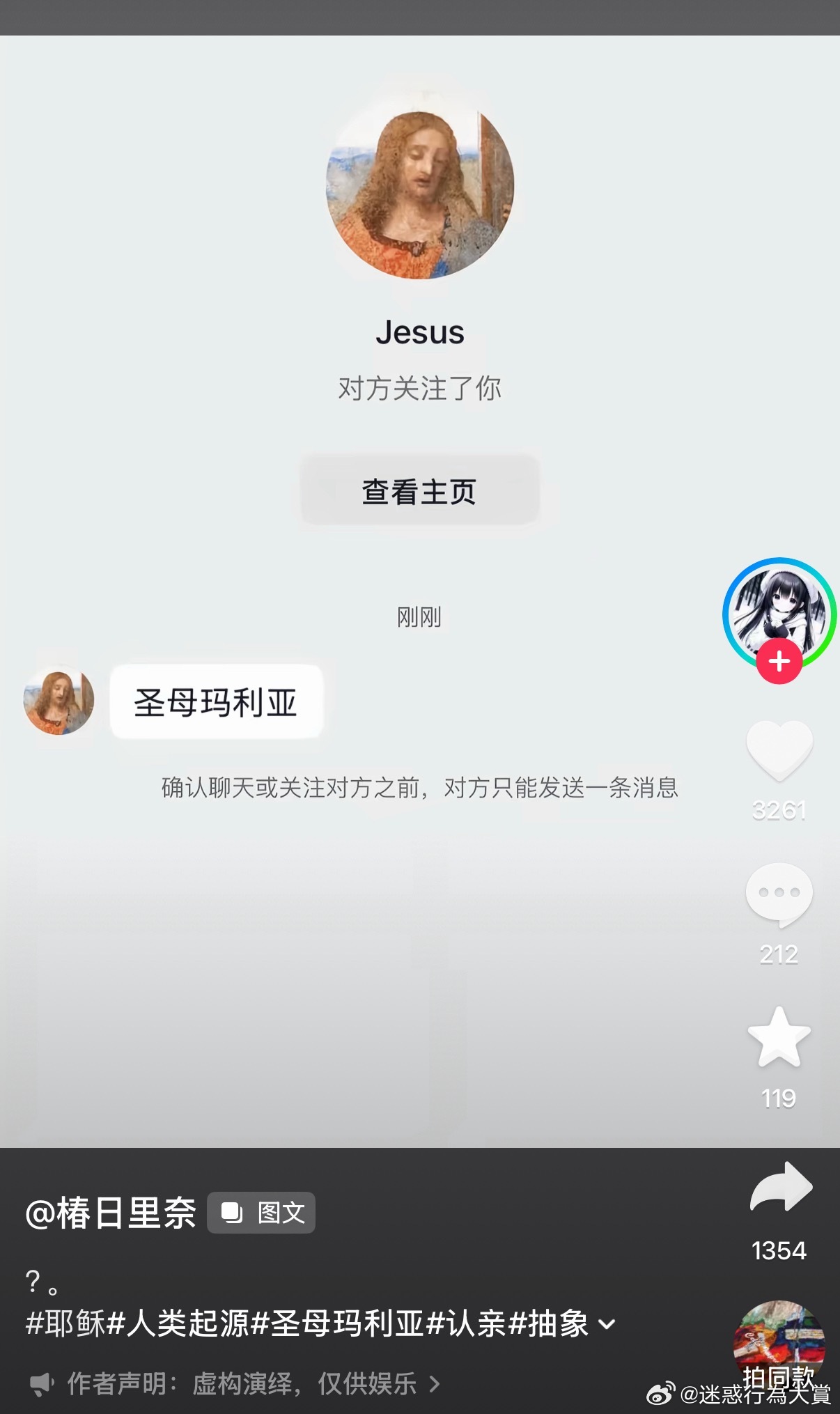Open Jesus's large profile picture at top
Viewport: 840px width, 1414px height.
coord(419,193)
